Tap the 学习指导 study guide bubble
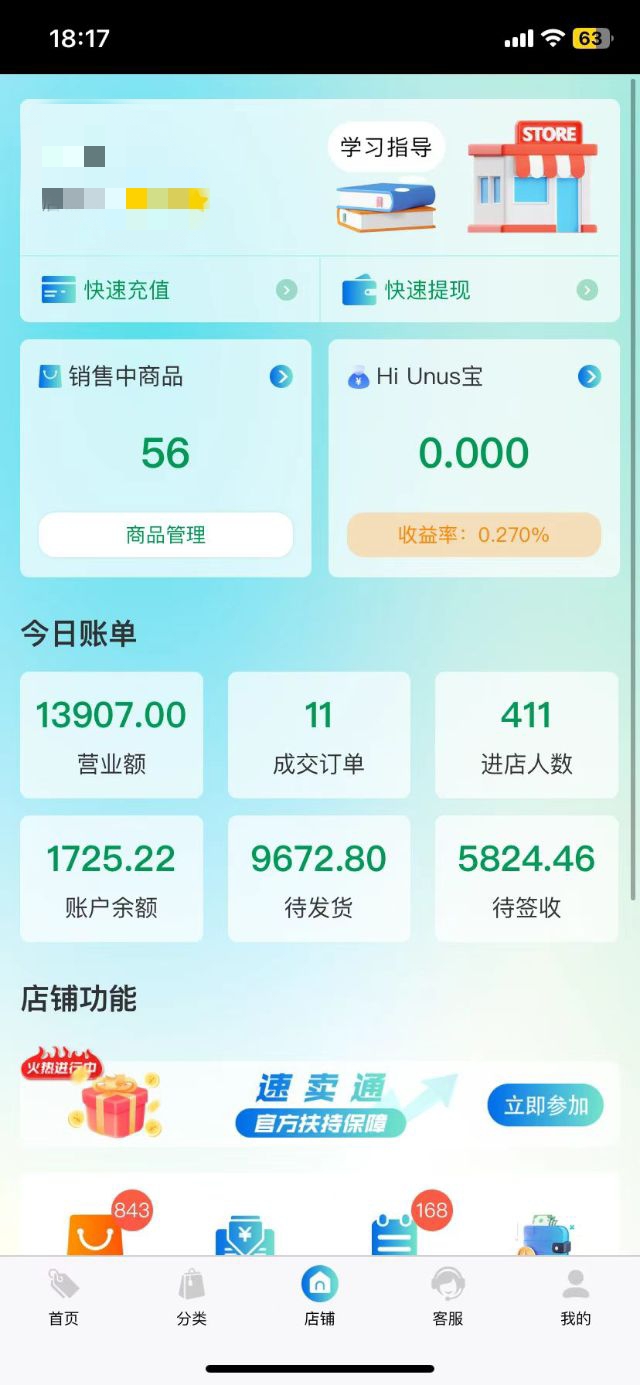The width and height of the screenshot is (640, 1385). coord(386,148)
